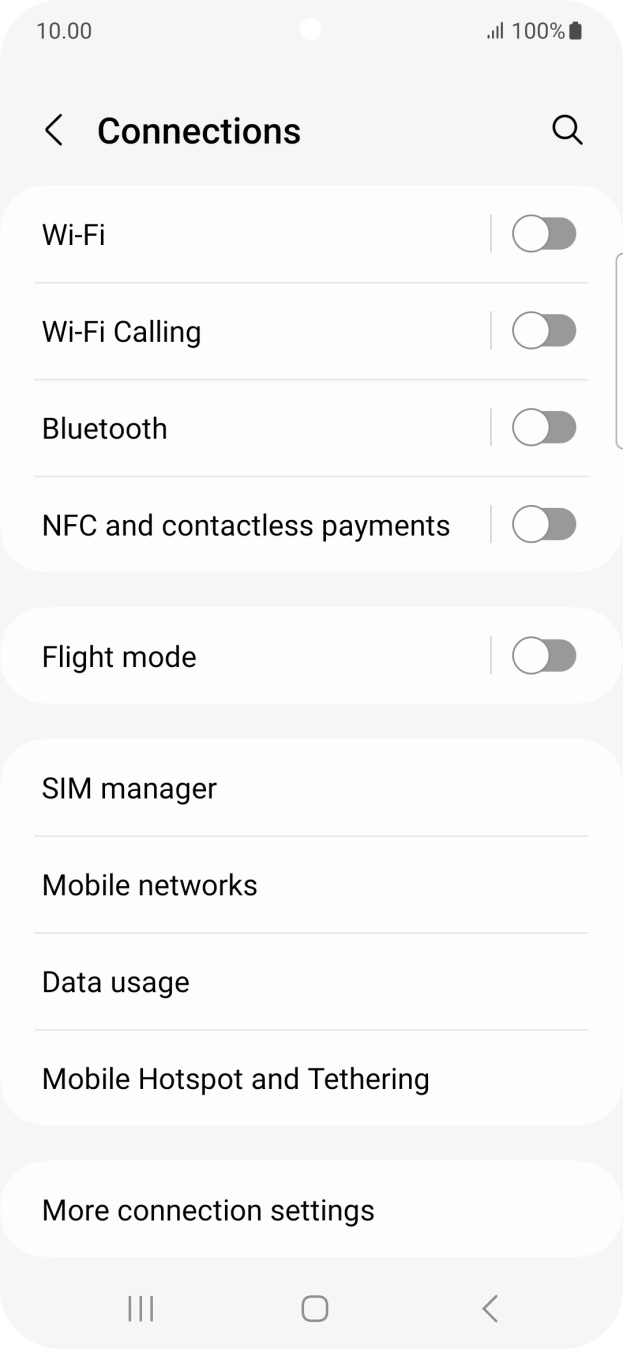Image resolution: width=623 pixels, height=1349 pixels.
Task: Open Mobile Hotspot and Tethering
Action: click(236, 1079)
